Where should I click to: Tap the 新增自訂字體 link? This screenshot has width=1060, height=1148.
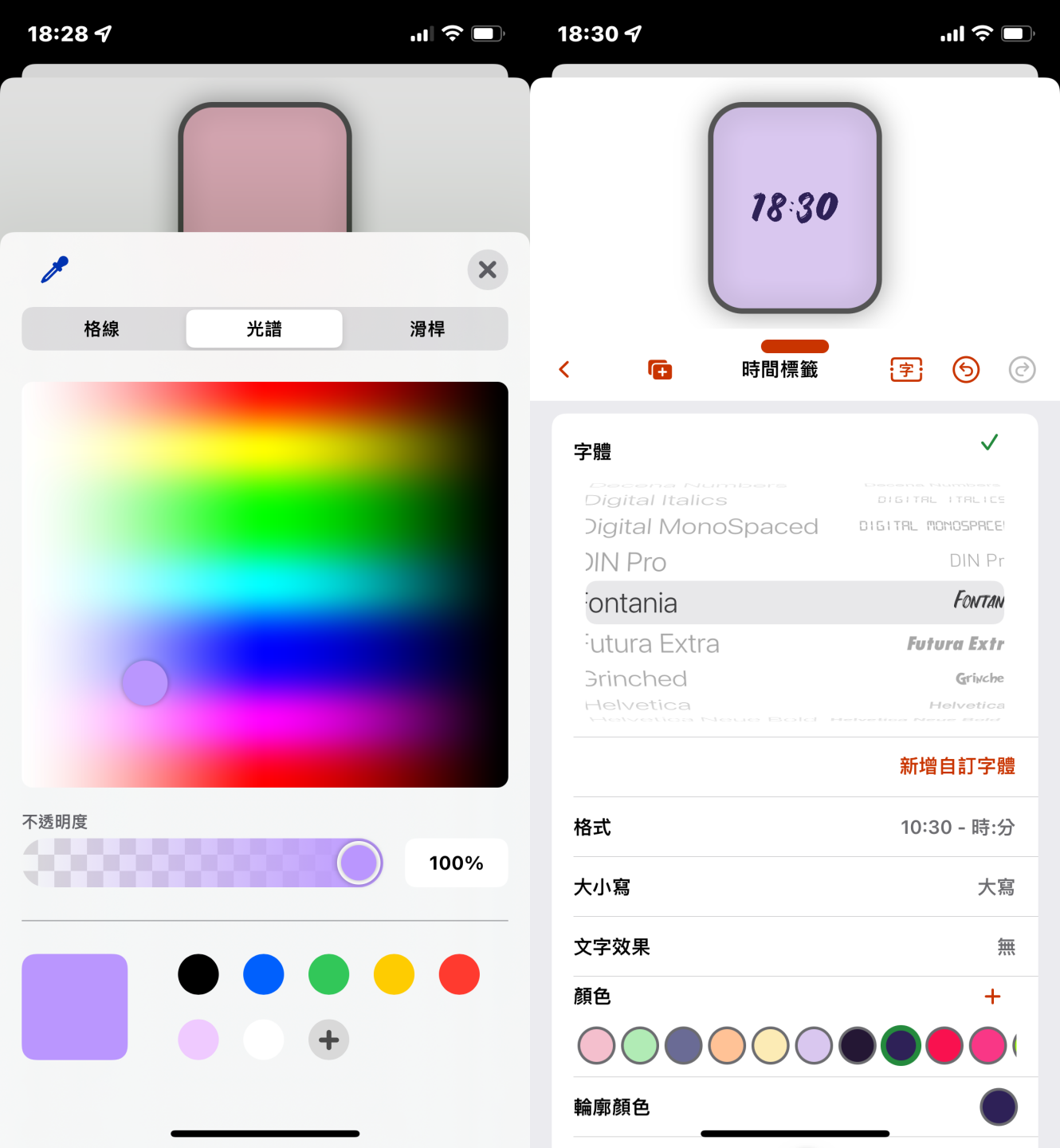click(956, 766)
